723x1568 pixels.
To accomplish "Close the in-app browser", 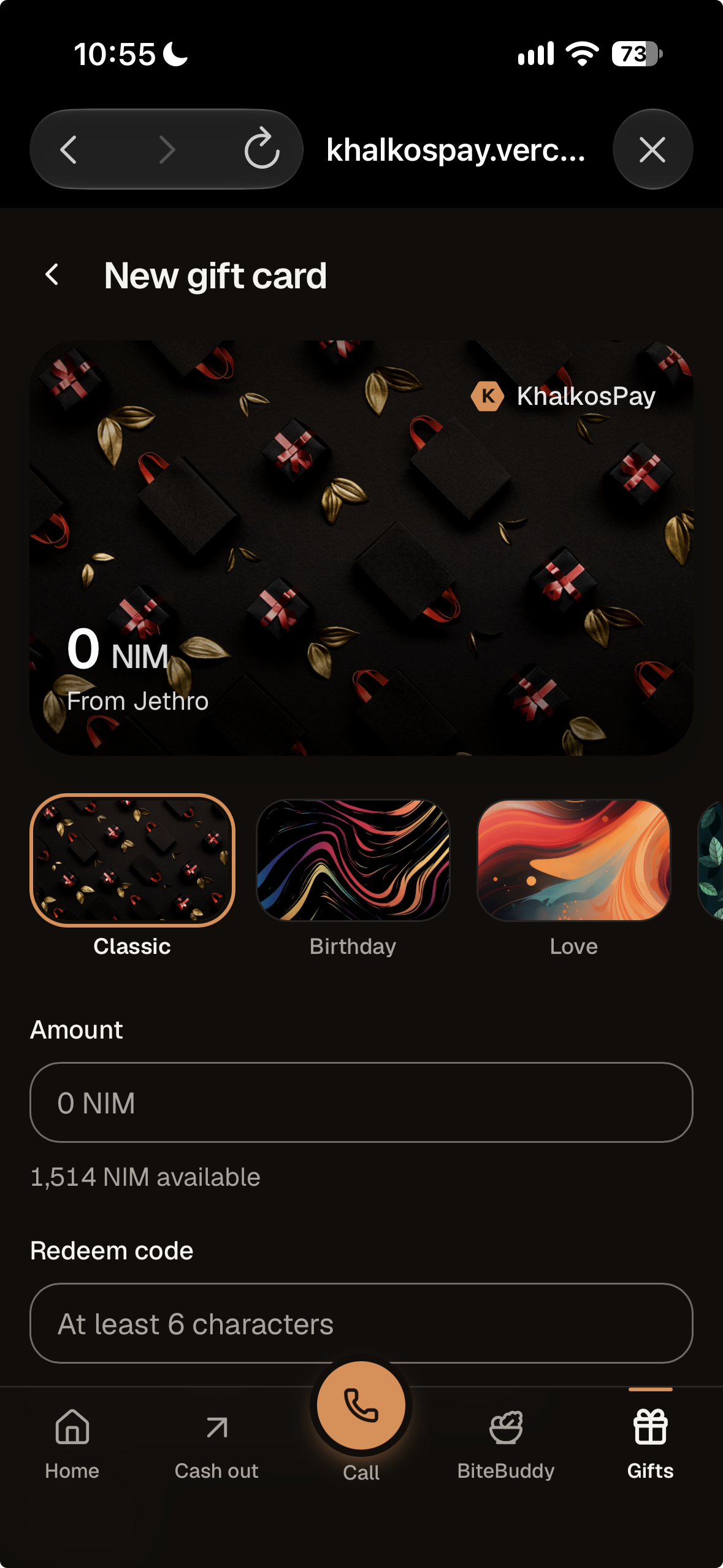I will pyautogui.click(x=652, y=149).
